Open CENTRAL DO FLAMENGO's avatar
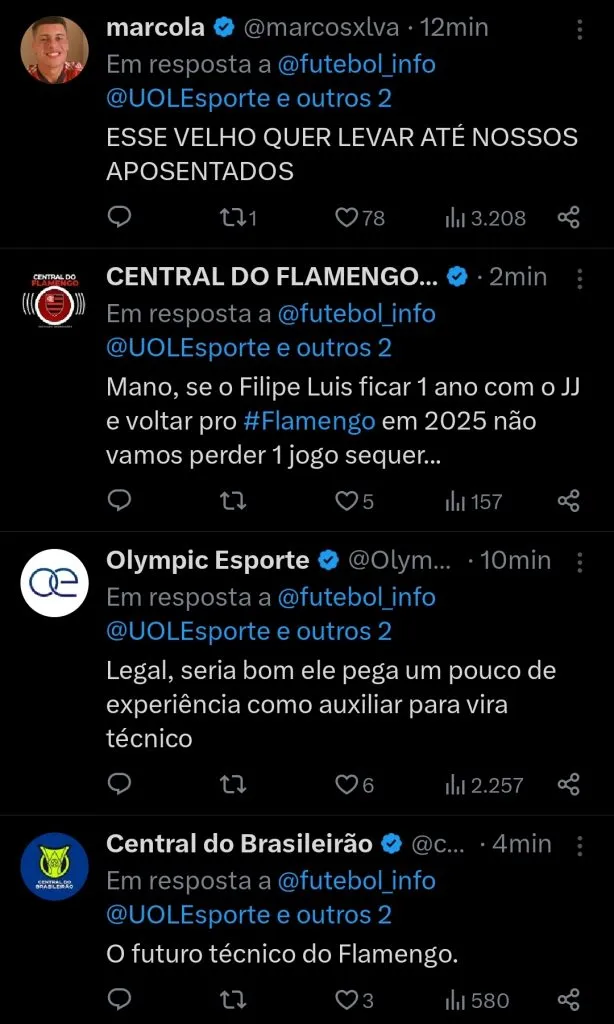Screen dimensions: 614x1024 (55, 299)
